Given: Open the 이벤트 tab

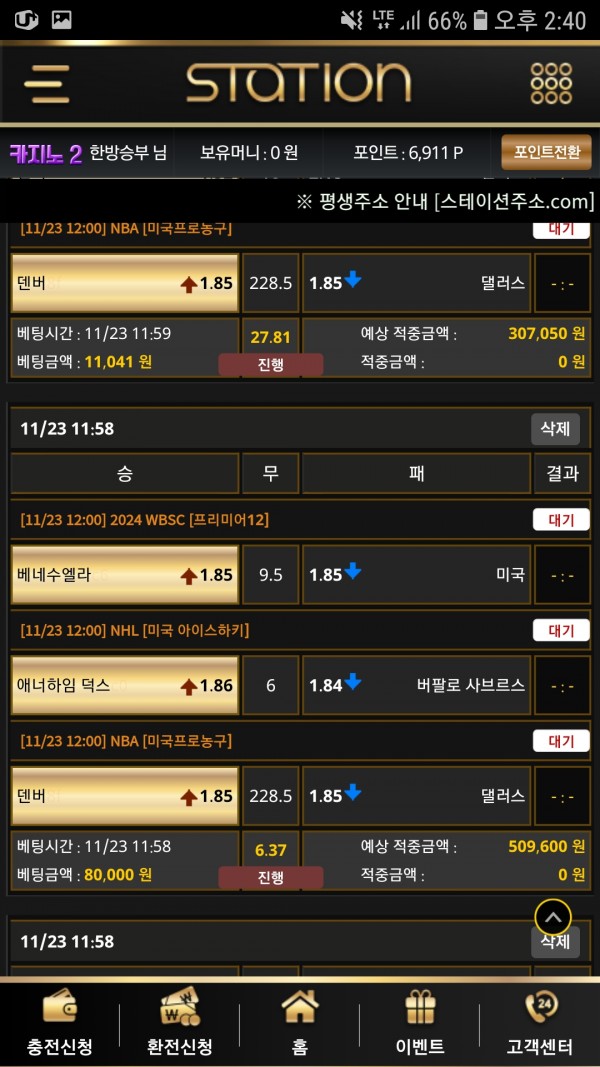Looking at the screenshot, I should (420, 1022).
